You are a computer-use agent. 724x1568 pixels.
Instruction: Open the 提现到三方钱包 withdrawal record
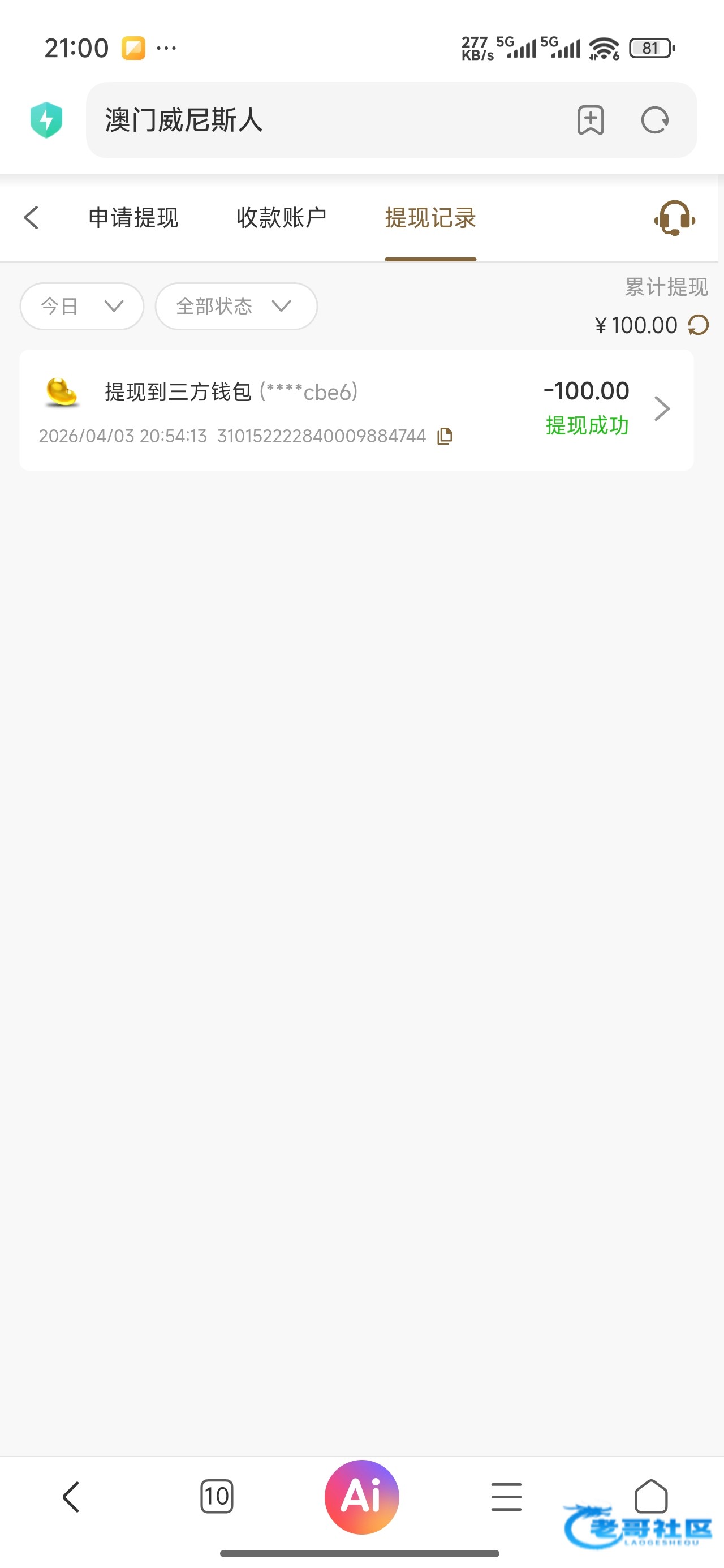click(356, 409)
